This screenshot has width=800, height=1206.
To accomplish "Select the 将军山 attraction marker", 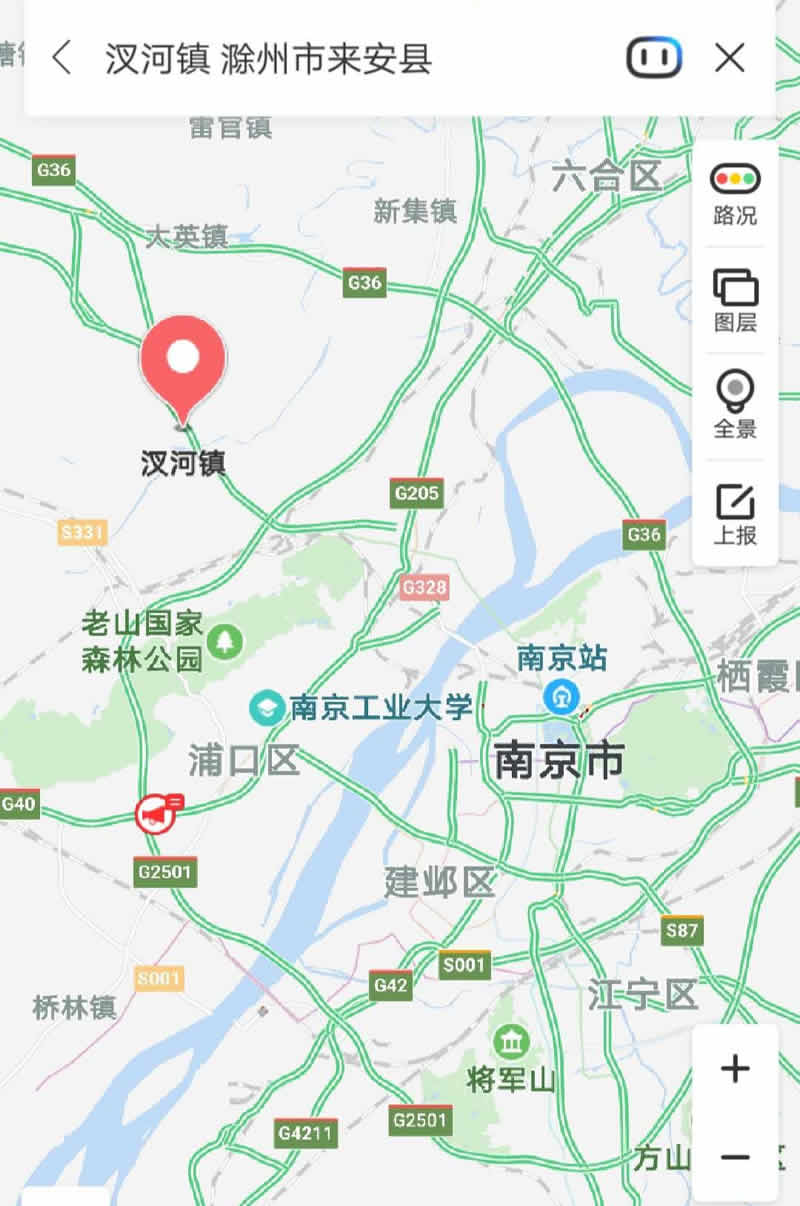I will pos(511,1043).
